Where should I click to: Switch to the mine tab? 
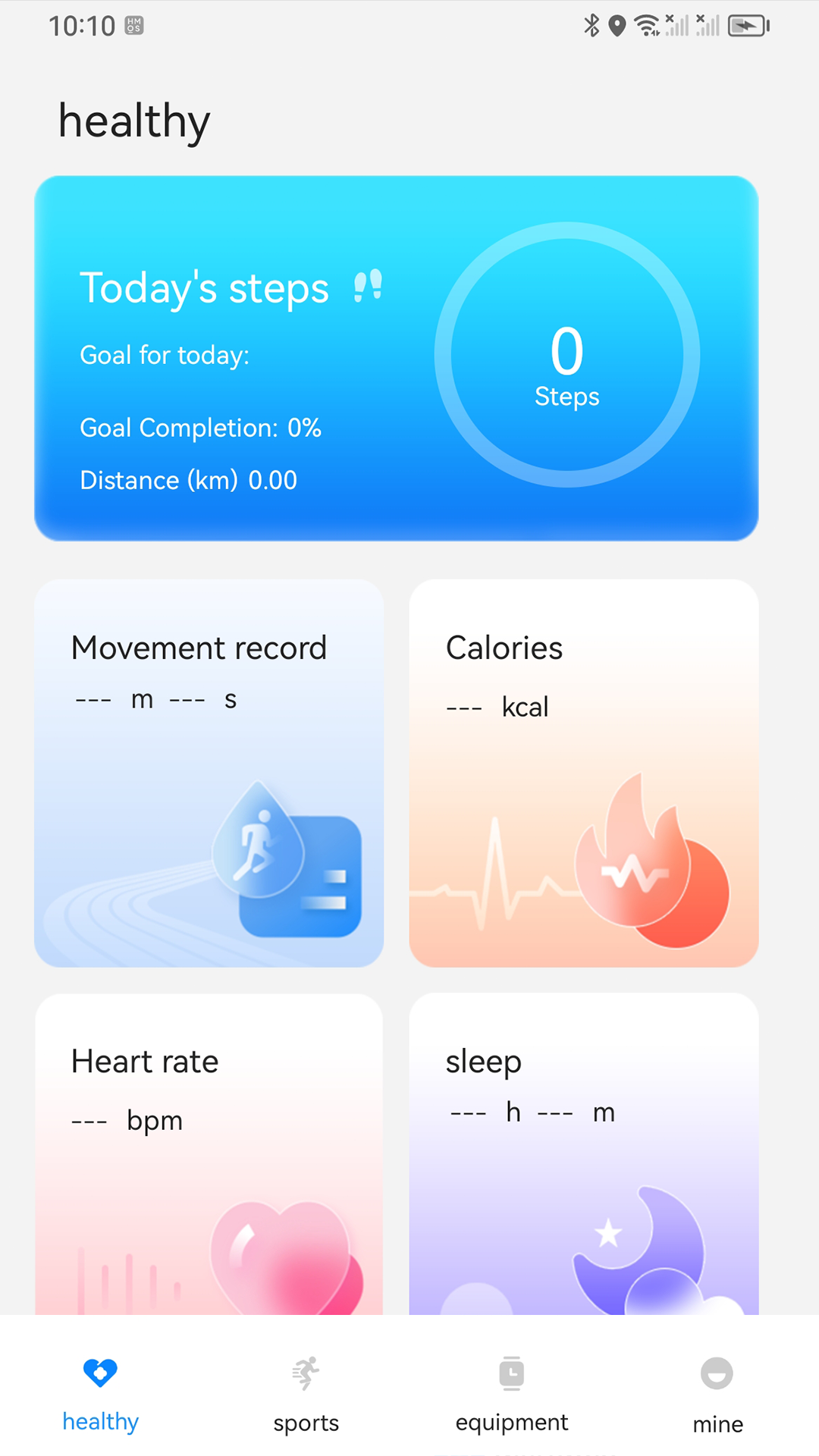717,1394
